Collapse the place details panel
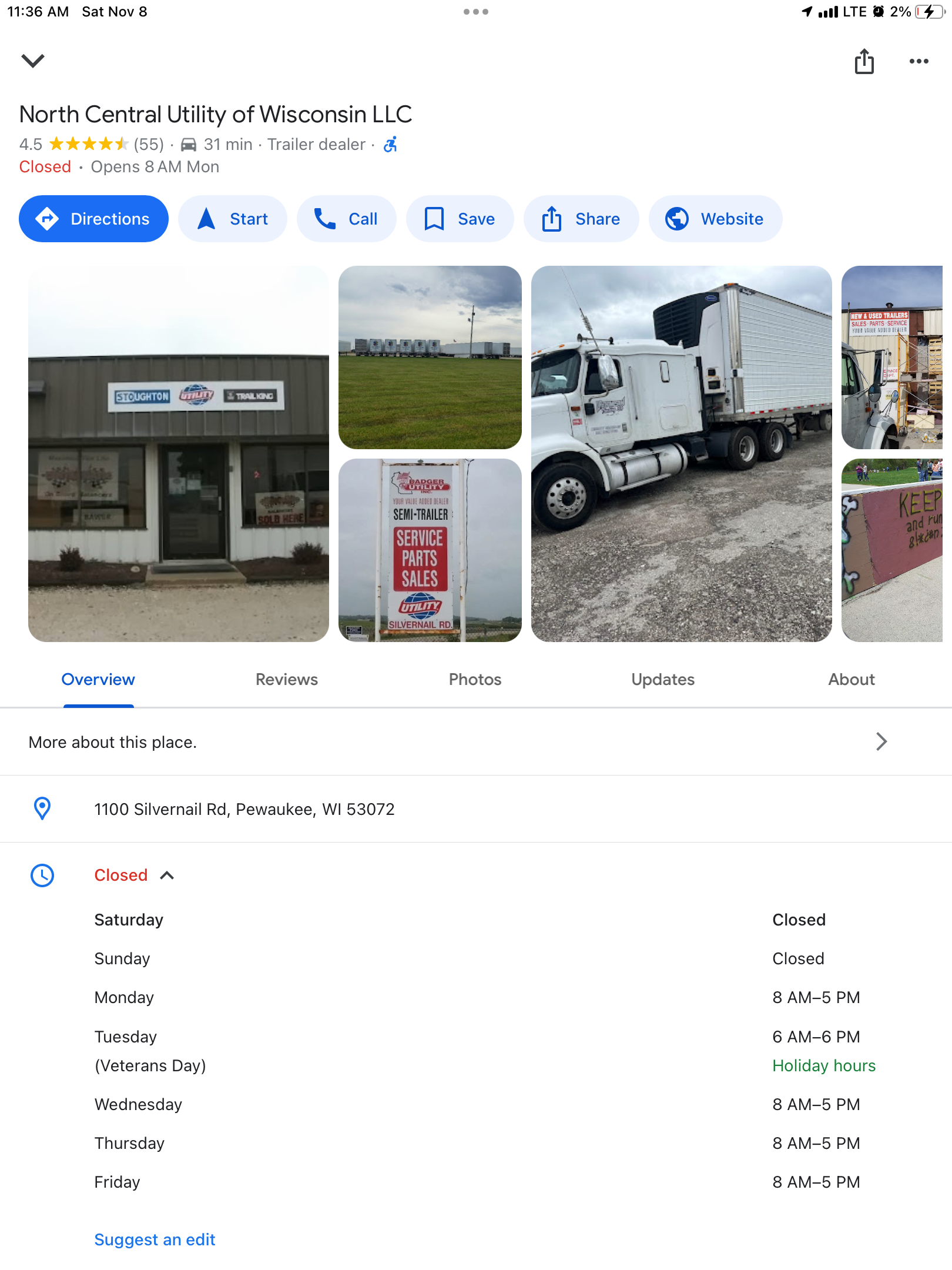This screenshot has width=952, height=1270. [x=33, y=61]
